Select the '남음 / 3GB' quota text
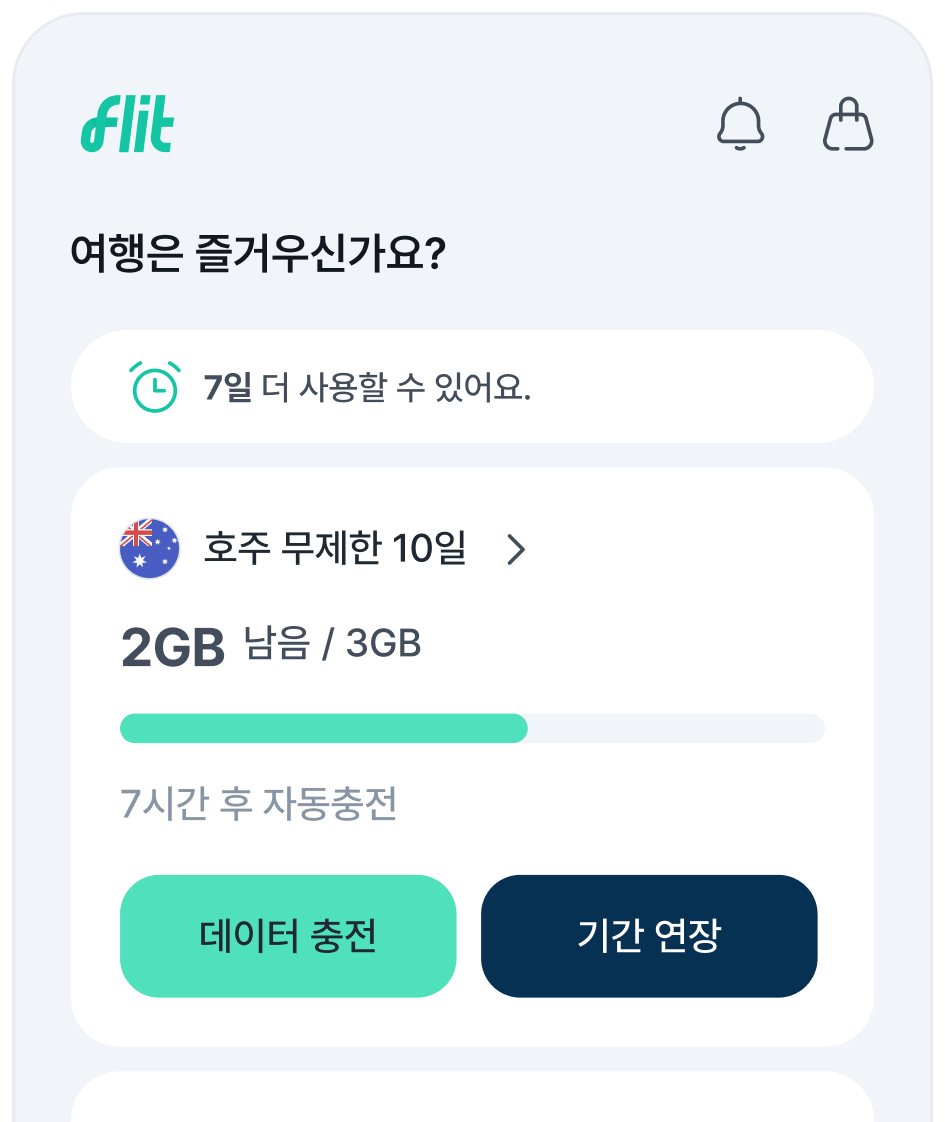 (x=330, y=646)
